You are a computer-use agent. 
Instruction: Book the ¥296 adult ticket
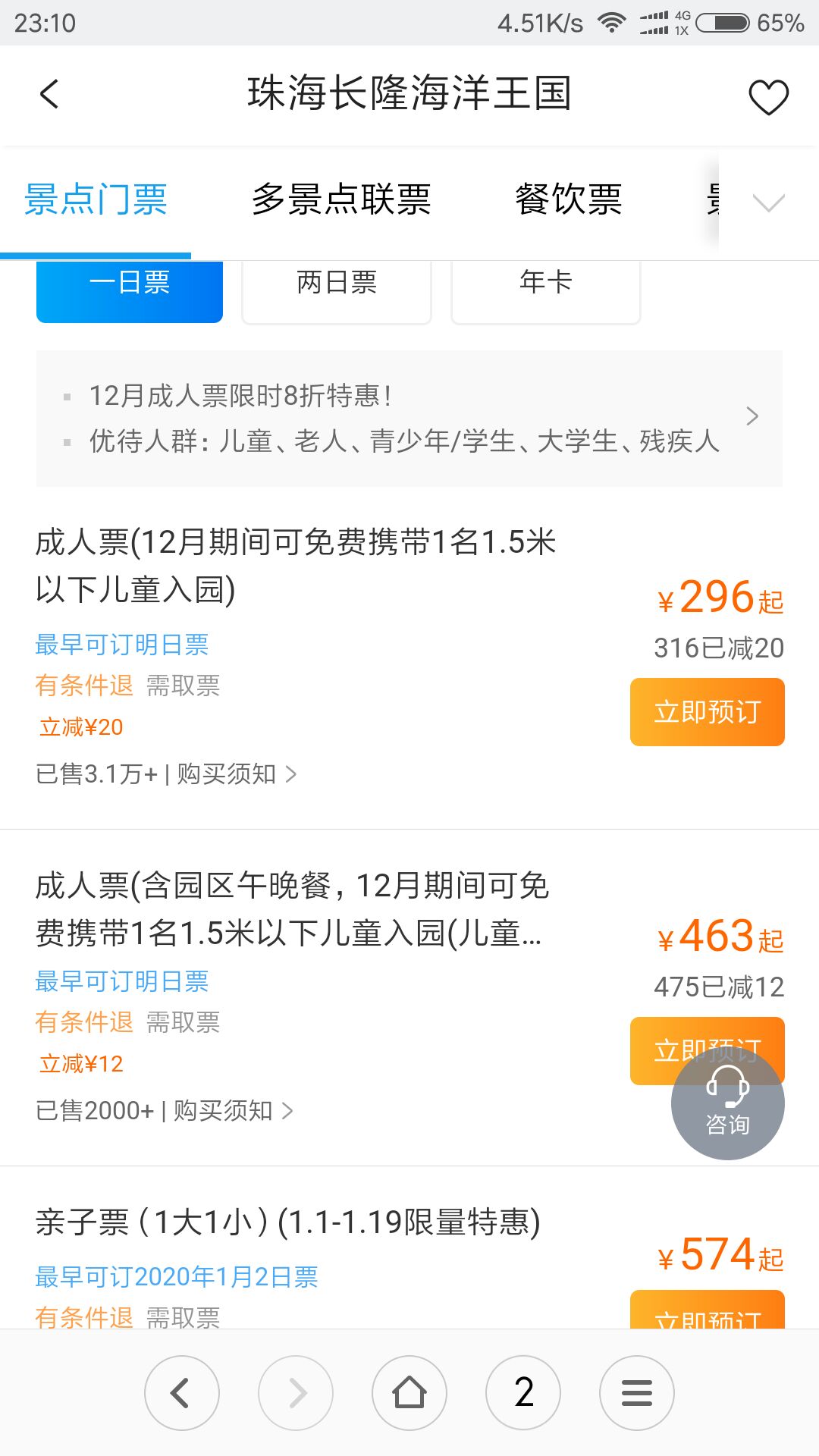(707, 712)
